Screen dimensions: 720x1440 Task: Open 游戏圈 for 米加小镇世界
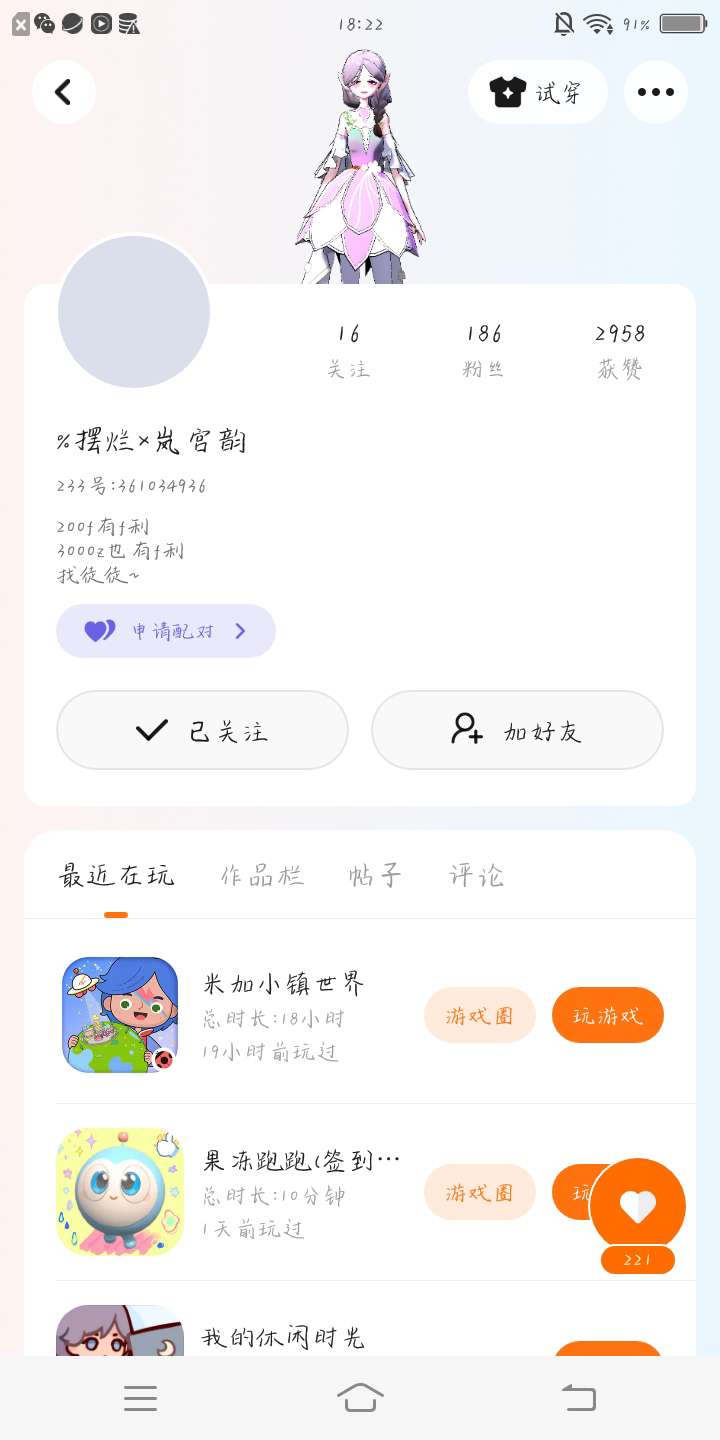coord(480,1016)
